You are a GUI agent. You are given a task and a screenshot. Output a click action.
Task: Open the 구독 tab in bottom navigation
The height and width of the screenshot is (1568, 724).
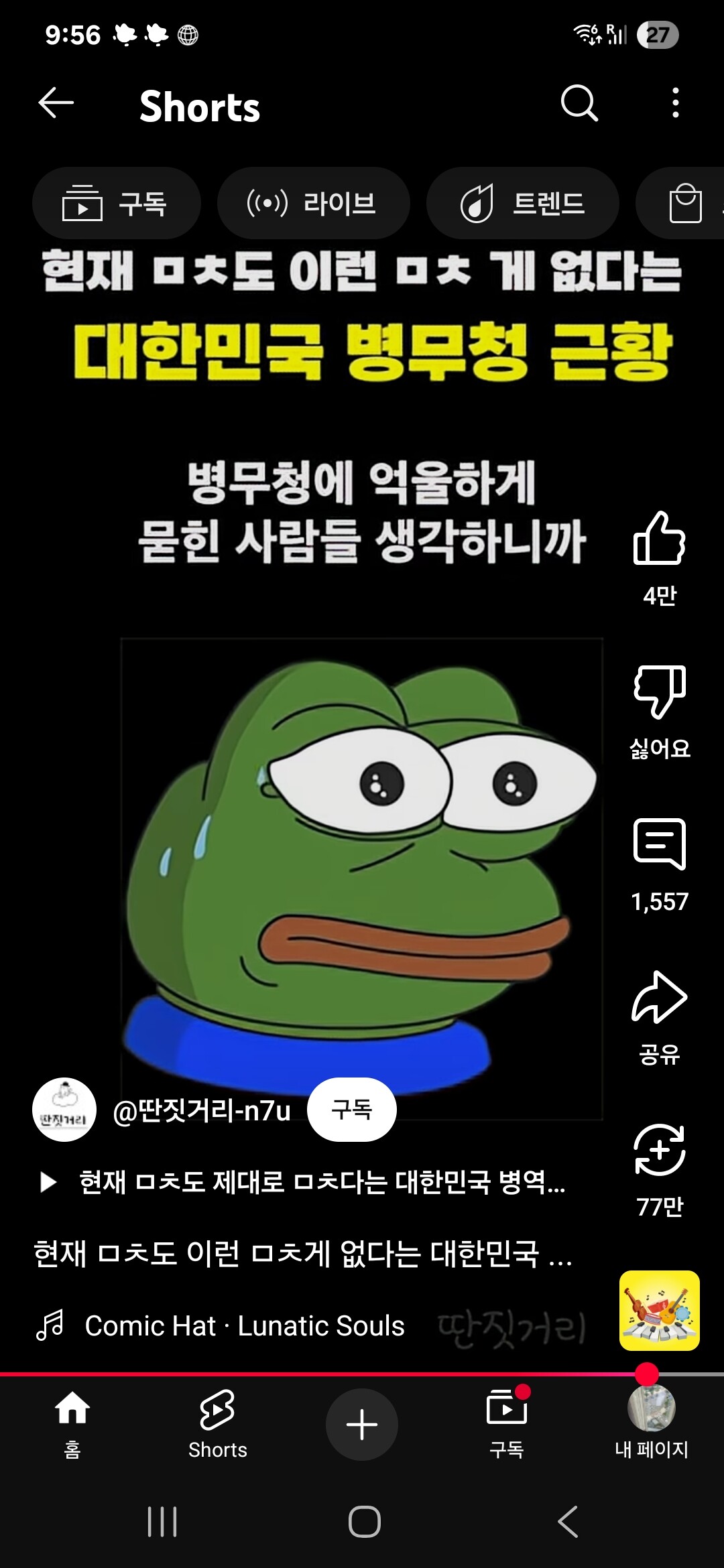click(x=507, y=1423)
